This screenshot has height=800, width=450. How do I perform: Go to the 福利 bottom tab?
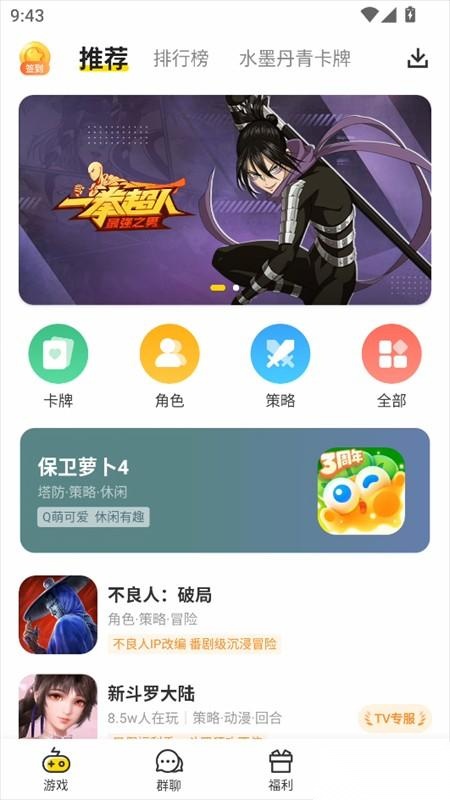tap(281, 770)
